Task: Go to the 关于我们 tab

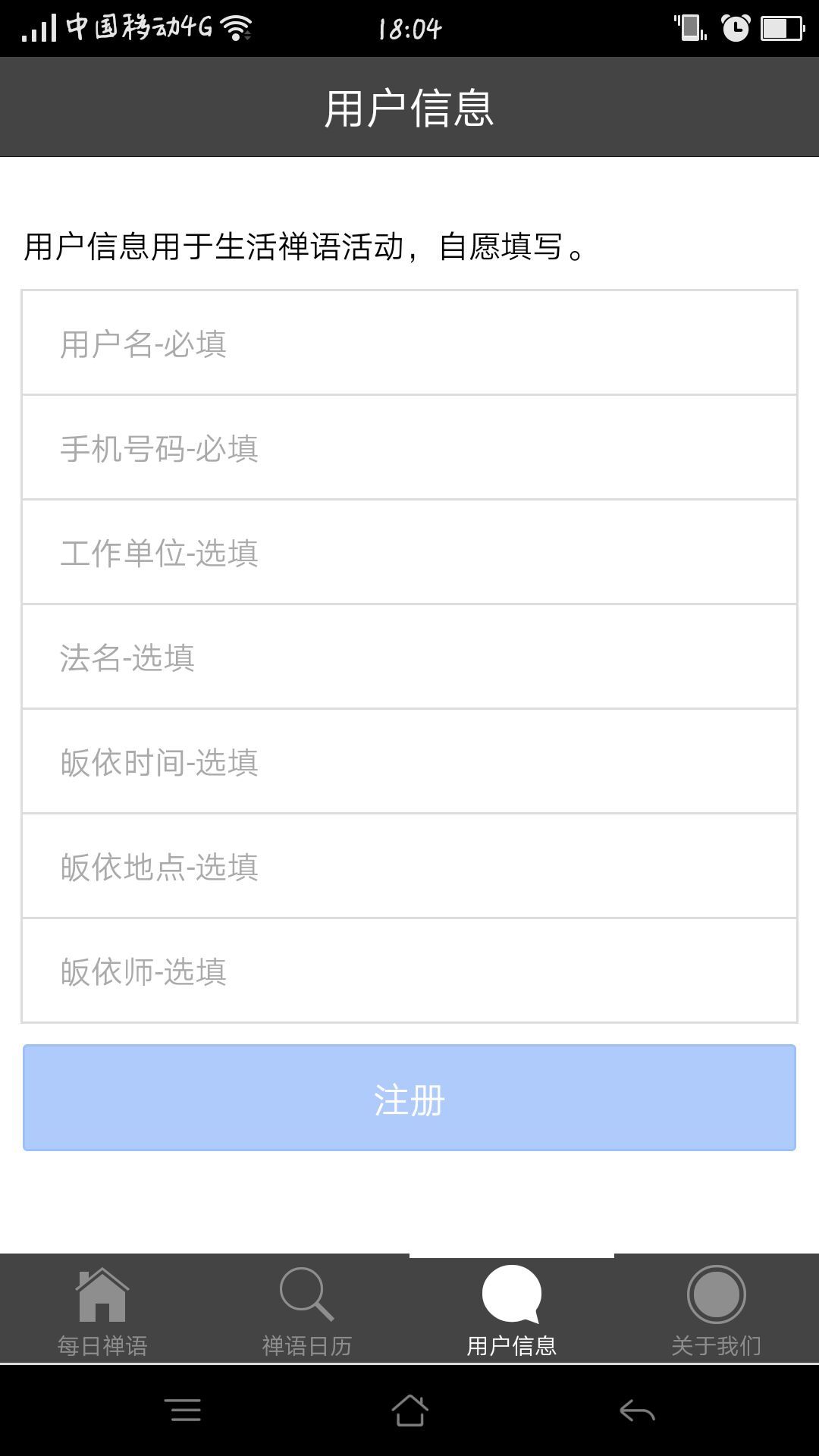Action: pyautogui.click(x=717, y=1310)
